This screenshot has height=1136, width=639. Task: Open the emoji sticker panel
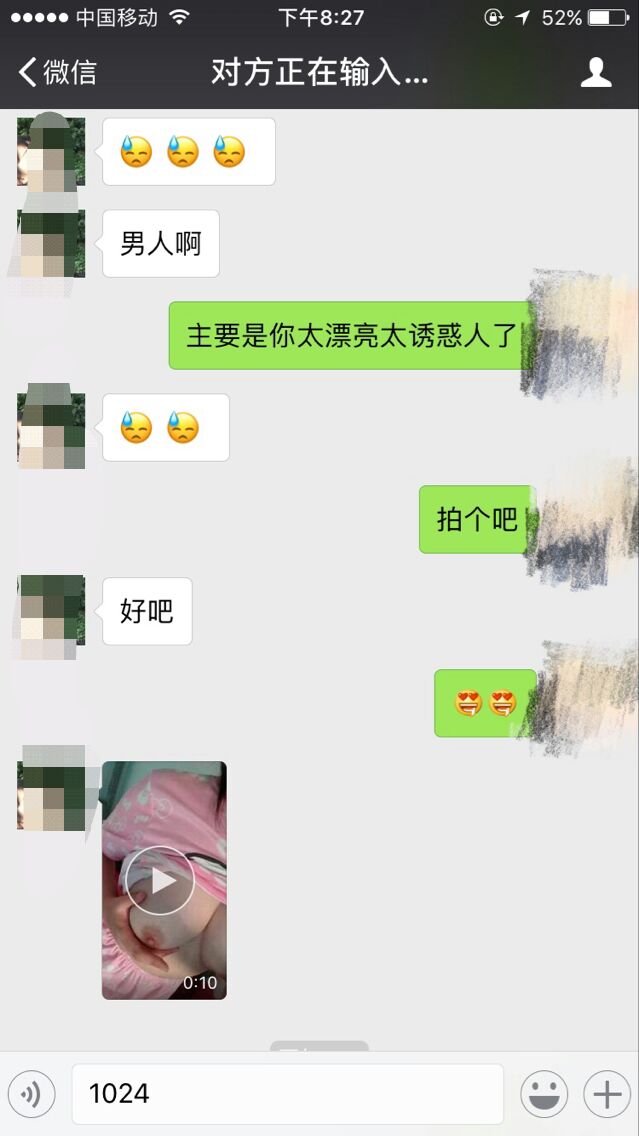click(x=544, y=1094)
